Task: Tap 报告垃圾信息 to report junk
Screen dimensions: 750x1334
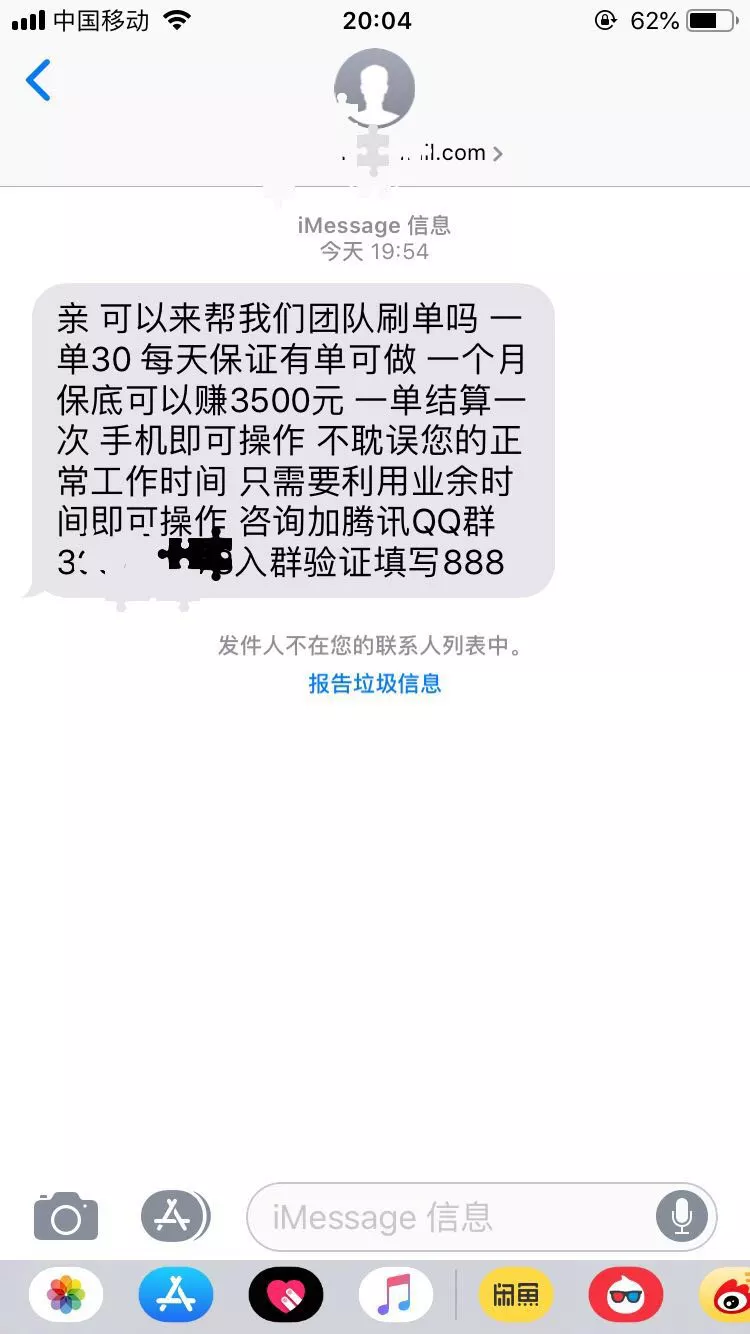Action: 375,683
